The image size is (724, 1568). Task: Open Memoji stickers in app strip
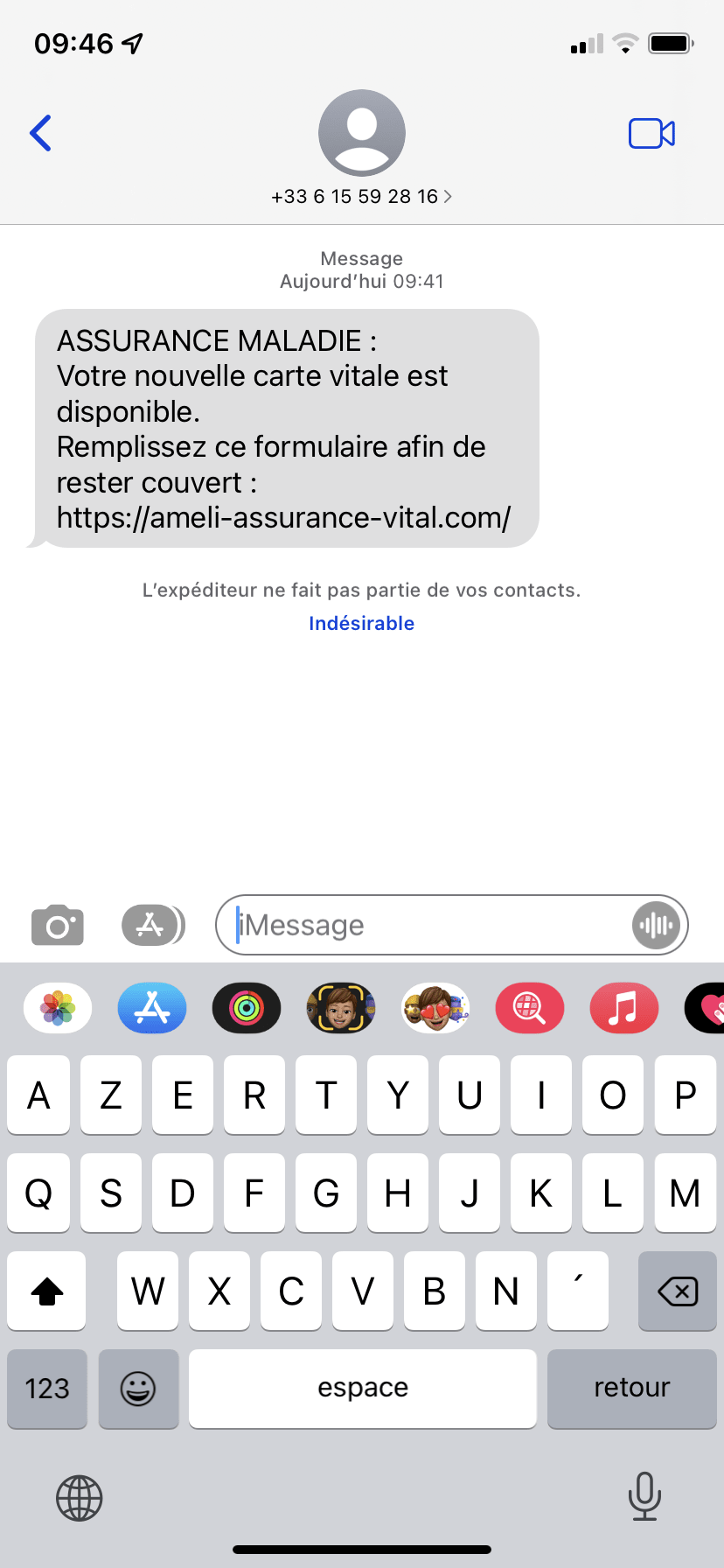click(x=435, y=1008)
